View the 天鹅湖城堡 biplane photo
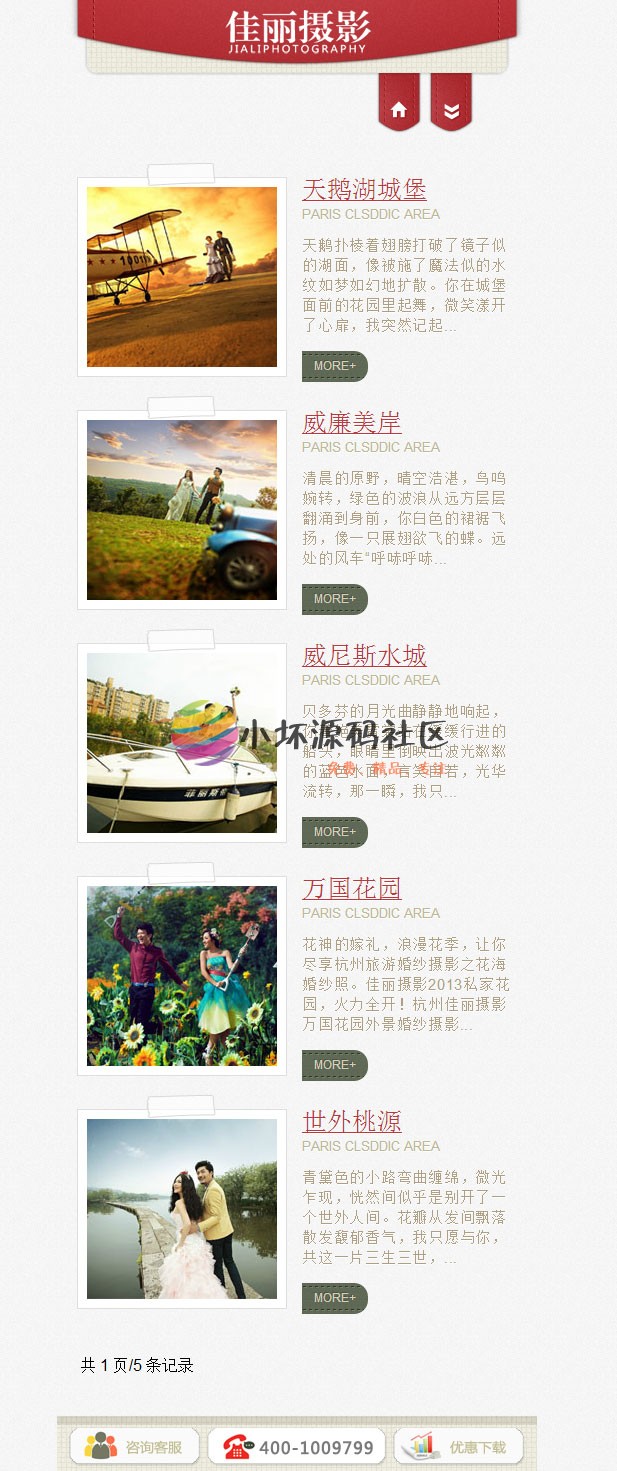 coord(182,277)
